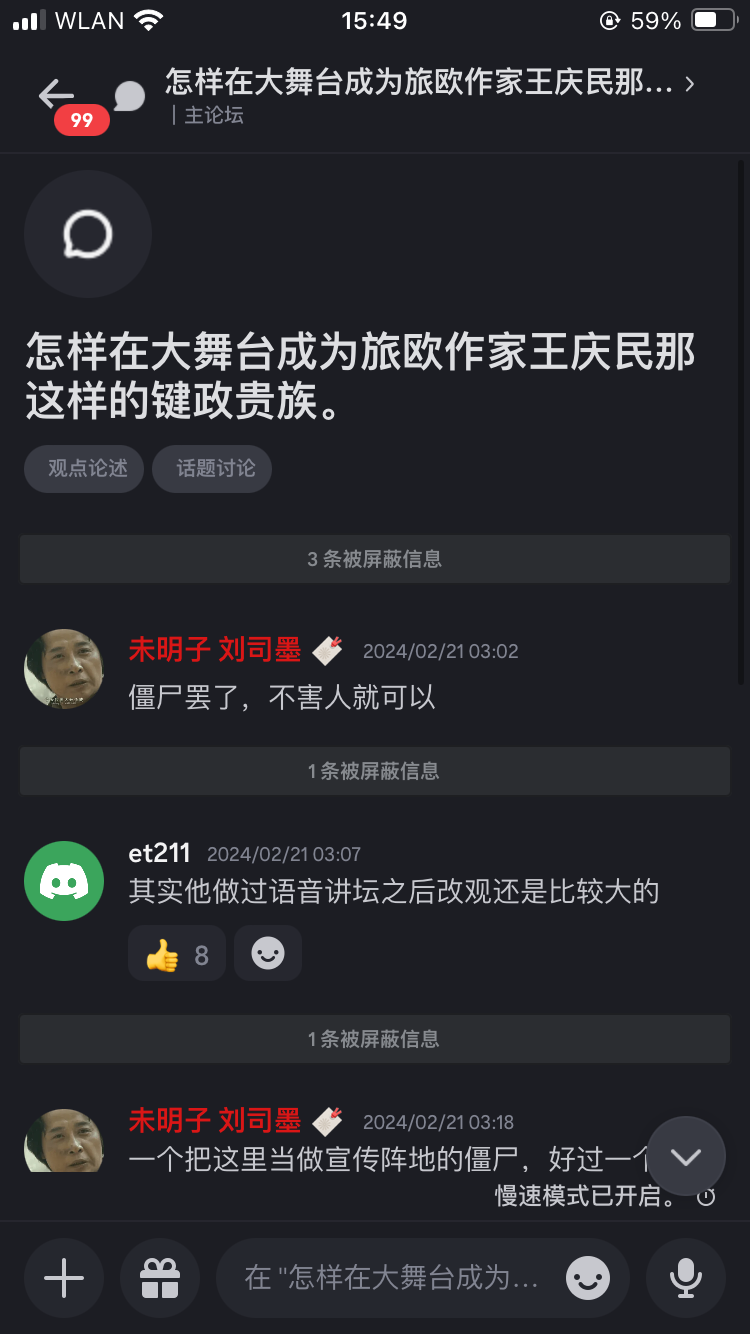
Task: Open thread details from the title chevron
Action: coord(689,84)
